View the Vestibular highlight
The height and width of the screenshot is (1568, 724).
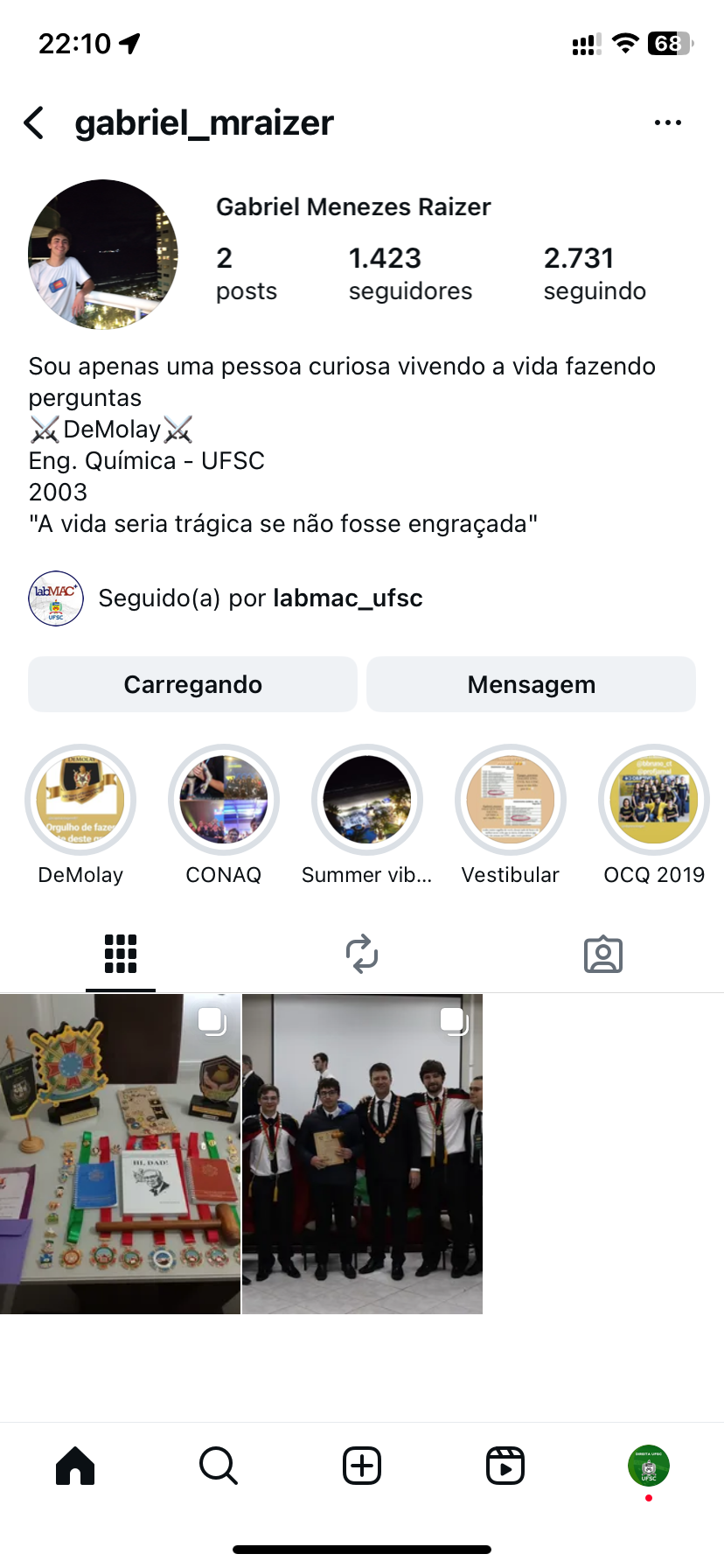[511, 800]
